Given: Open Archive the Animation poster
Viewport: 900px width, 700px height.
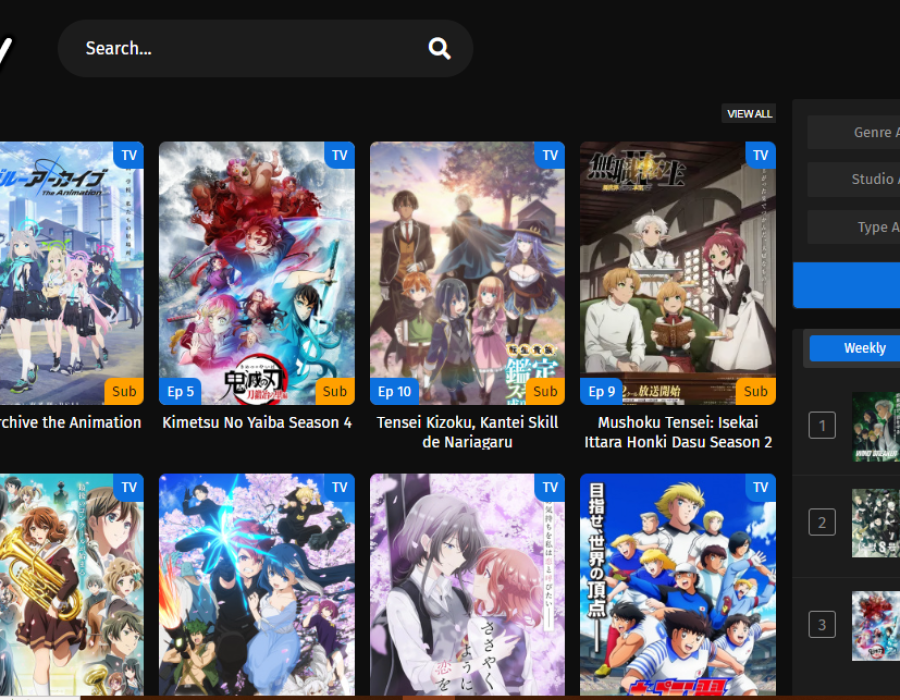Looking at the screenshot, I should (x=70, y=272).
